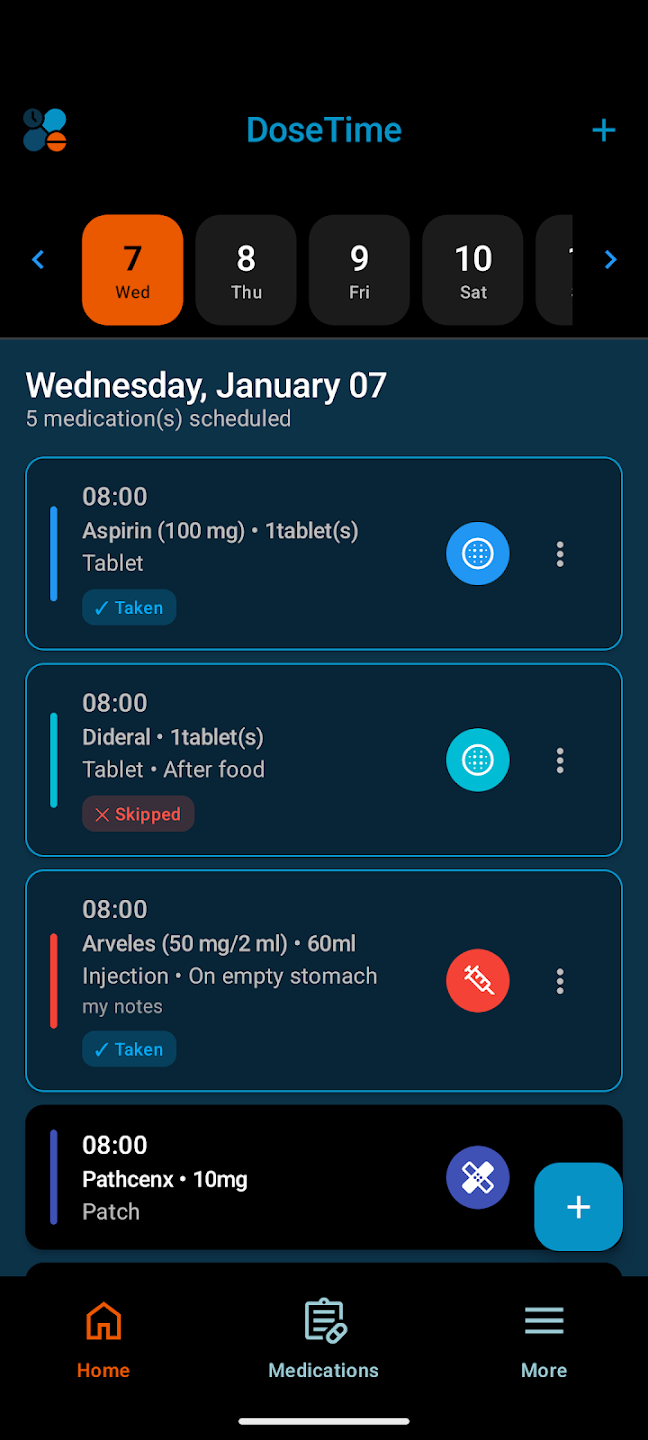This screenshot has height=1440, width=648.
Task: Go to previous dates with left arrow
Action: coord(38,260)
